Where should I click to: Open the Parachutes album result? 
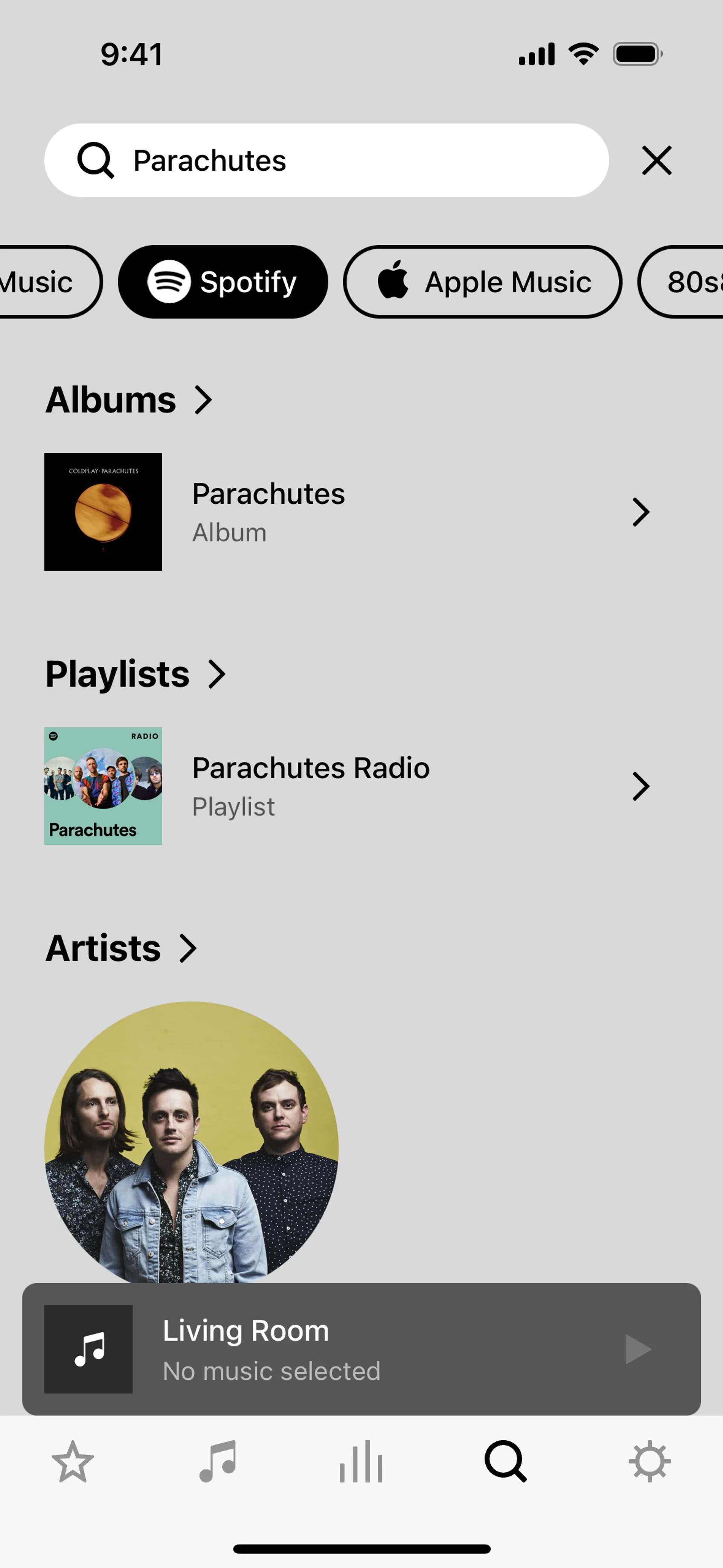[x=347, y=511]
